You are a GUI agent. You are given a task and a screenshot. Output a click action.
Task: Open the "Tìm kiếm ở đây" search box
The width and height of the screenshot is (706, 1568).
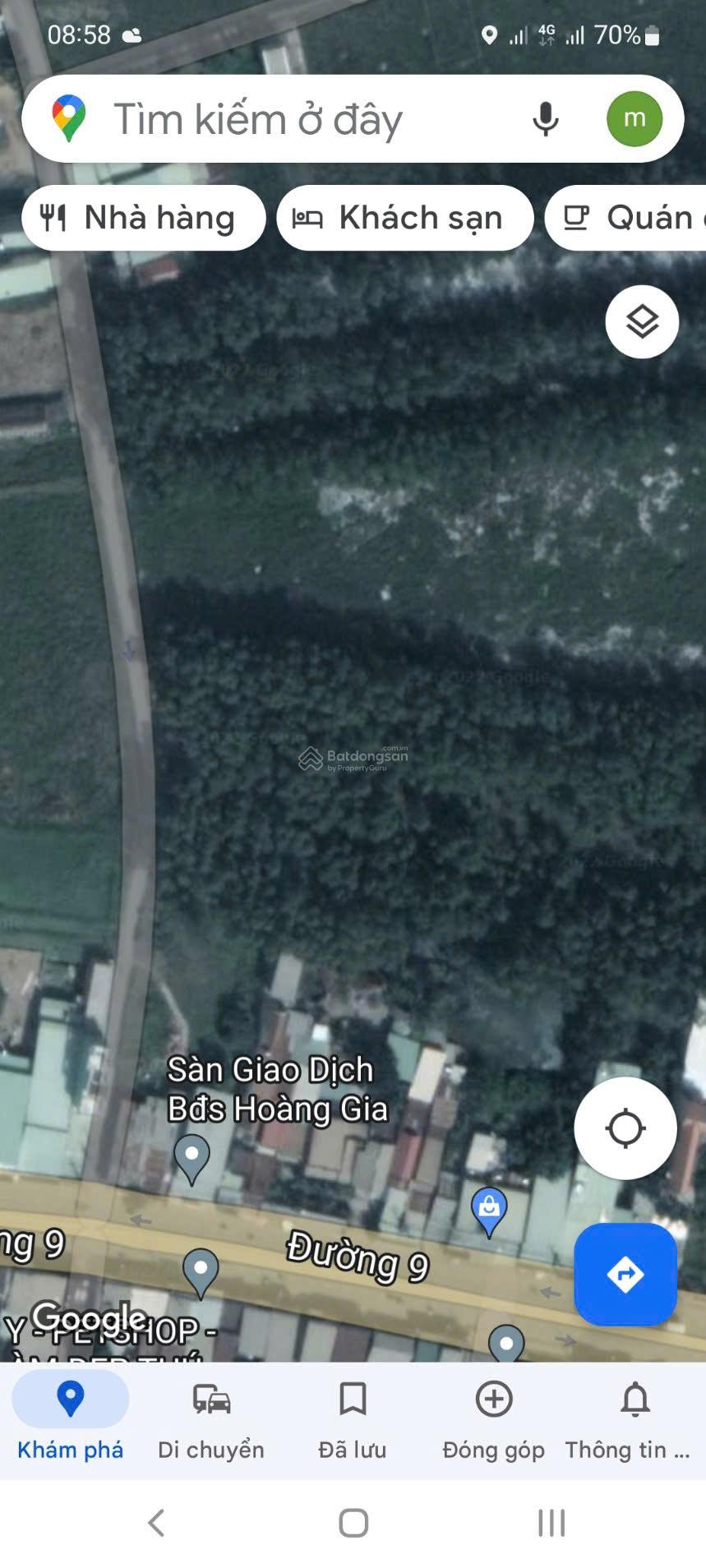click(x=279, y=119)
